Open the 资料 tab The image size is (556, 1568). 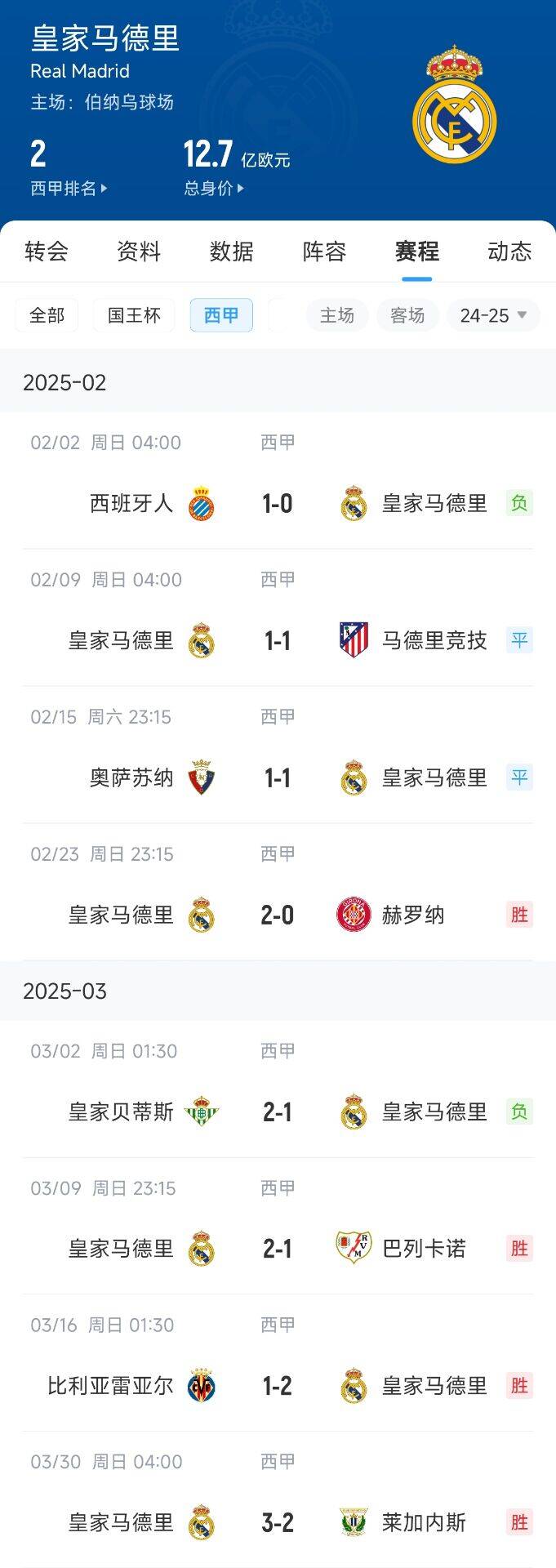139,252
